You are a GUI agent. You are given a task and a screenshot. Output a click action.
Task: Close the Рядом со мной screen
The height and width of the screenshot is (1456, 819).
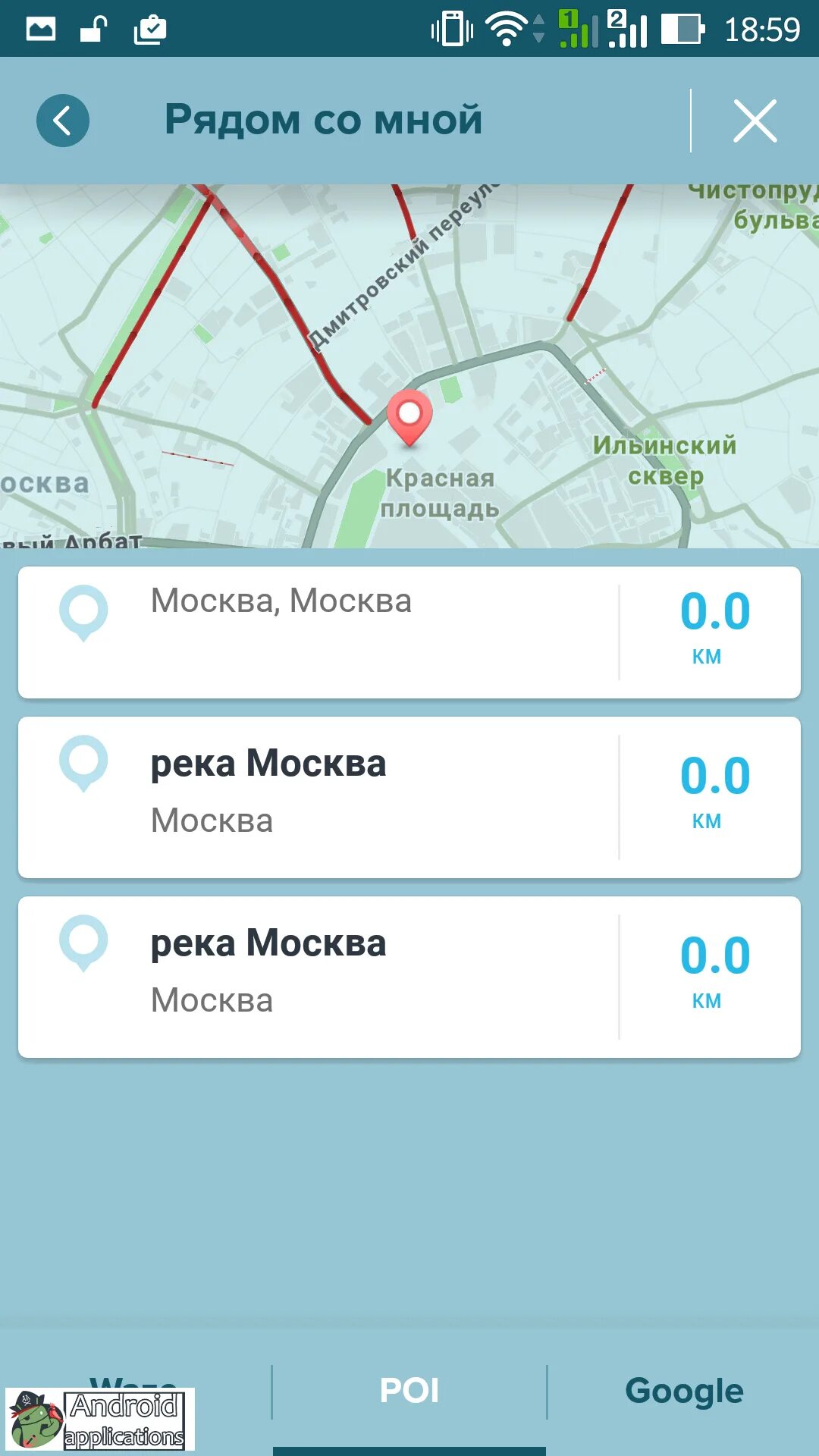tap(755, 121)
